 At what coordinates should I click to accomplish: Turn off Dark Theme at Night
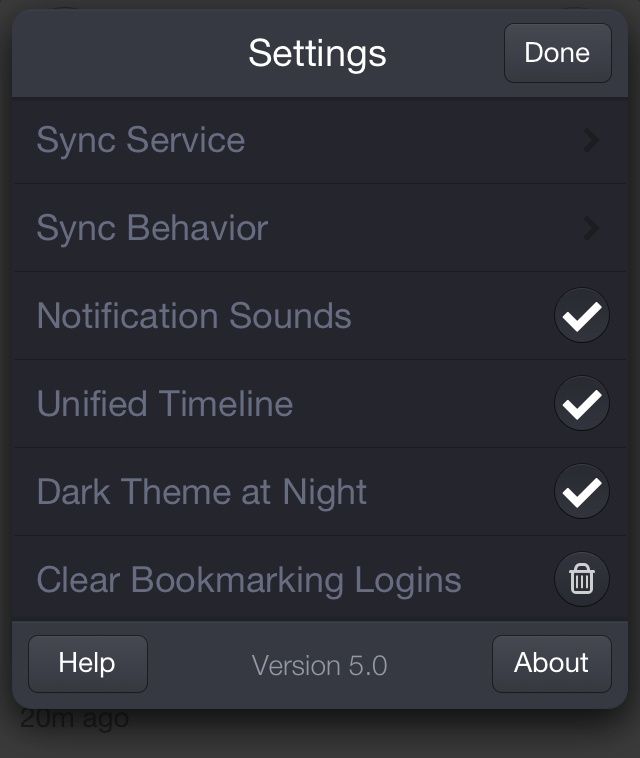(x=581, y=492)
